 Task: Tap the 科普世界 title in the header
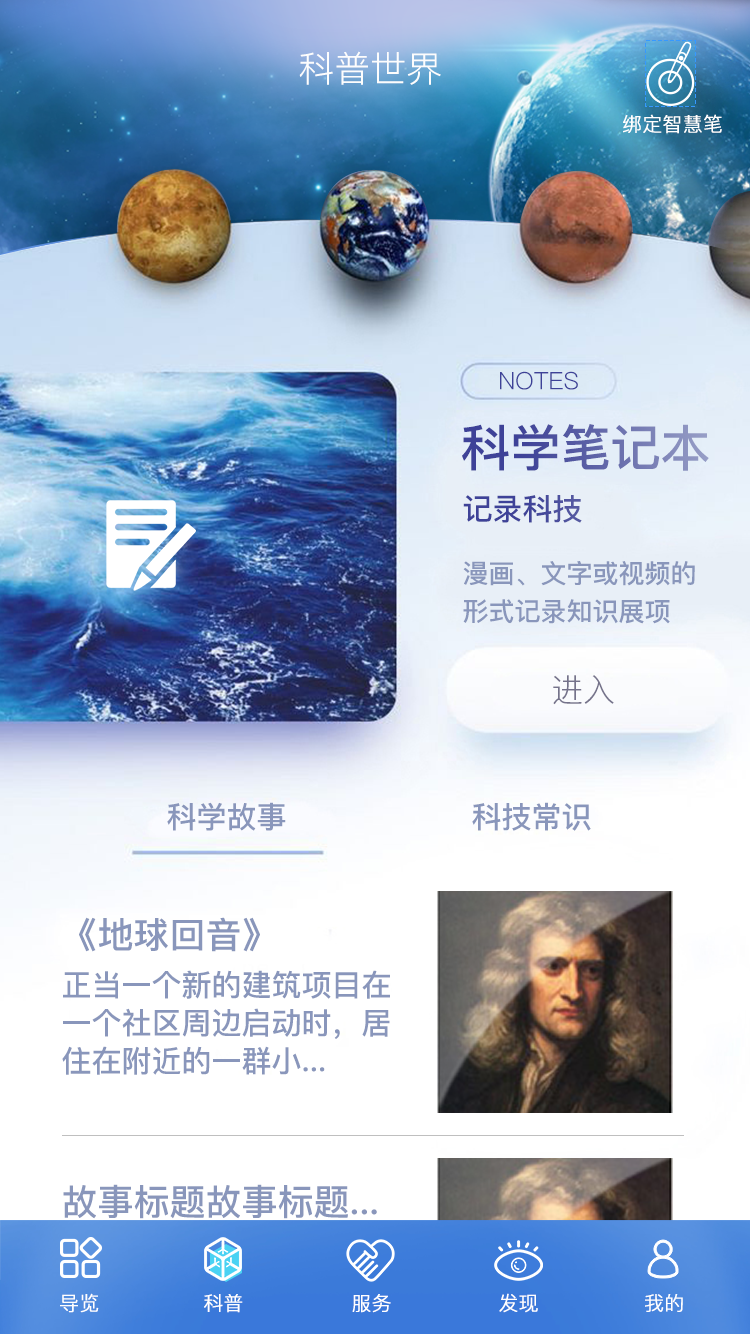(372, 70)
